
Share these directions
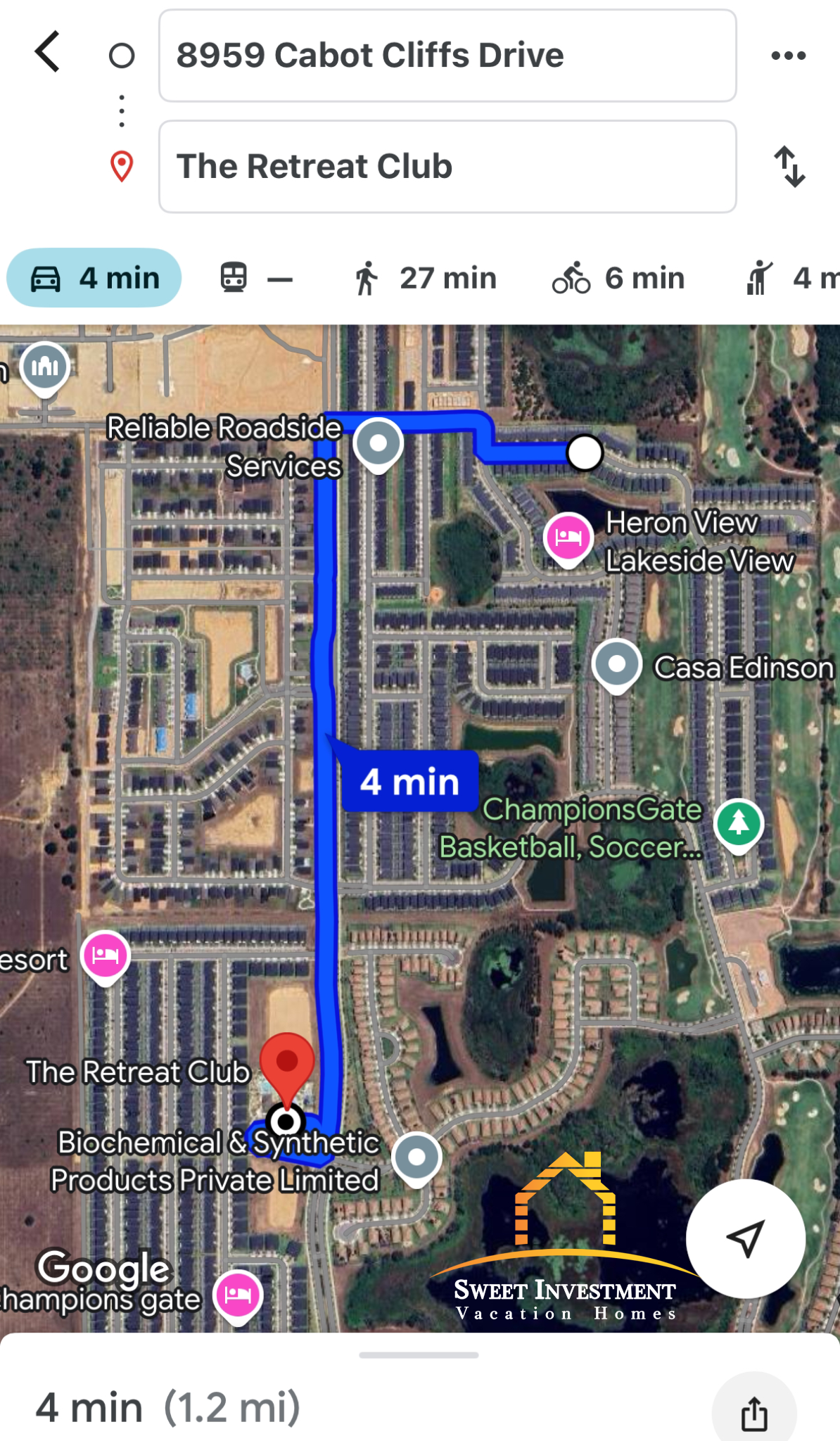pyautogui.click(x=753, y=1413)
